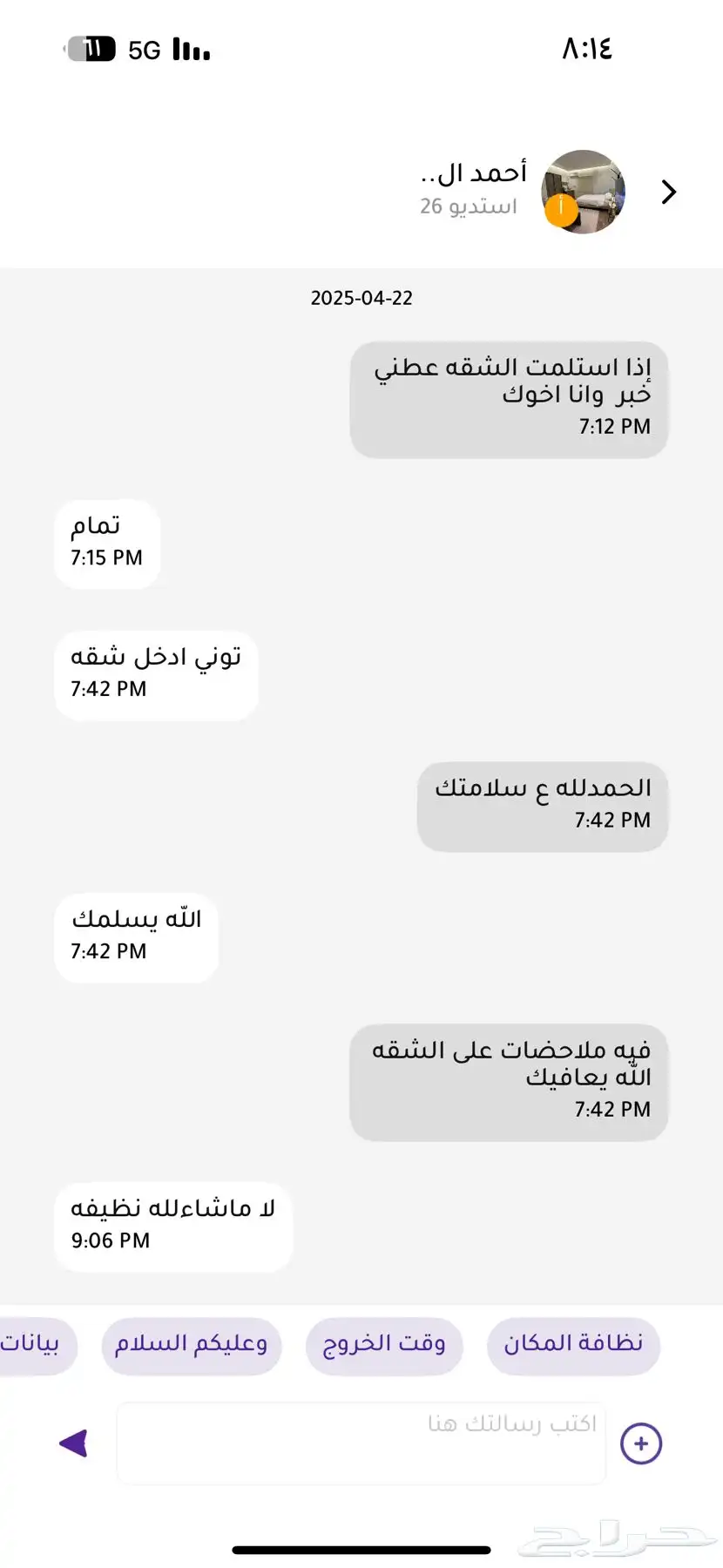Go back using the chevron arrow
The image size is (723, 1568).
(x=668, y=192)
